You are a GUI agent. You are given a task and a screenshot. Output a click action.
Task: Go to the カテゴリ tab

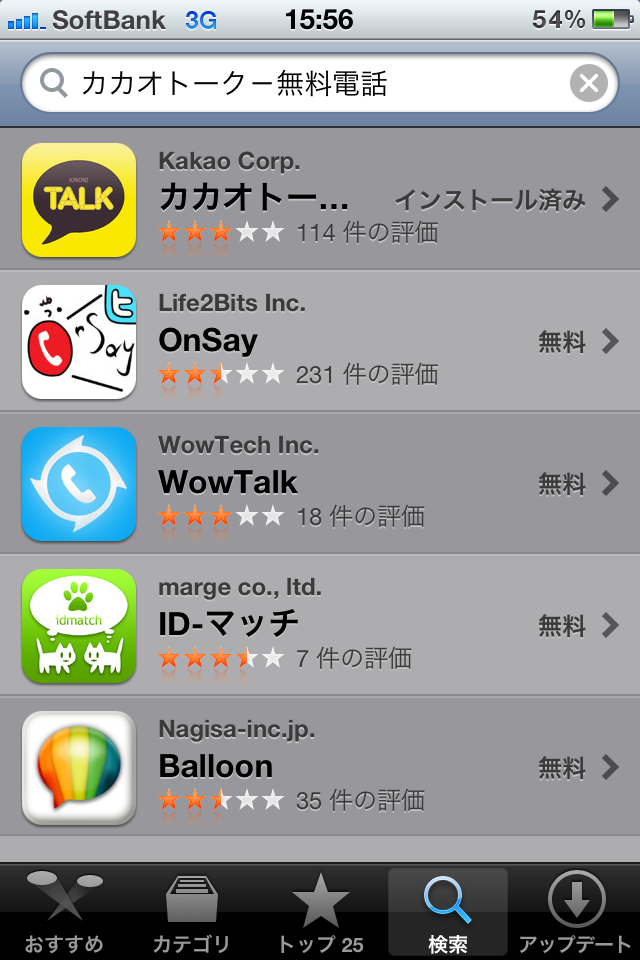(x=191, y=912)
